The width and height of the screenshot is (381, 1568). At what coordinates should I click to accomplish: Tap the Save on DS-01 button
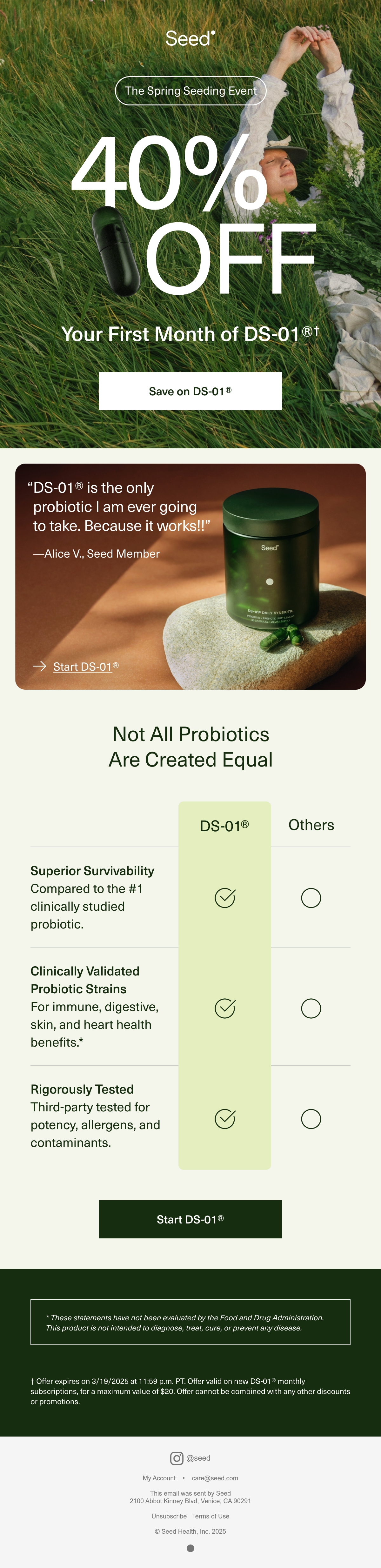[x=190, y=391]
